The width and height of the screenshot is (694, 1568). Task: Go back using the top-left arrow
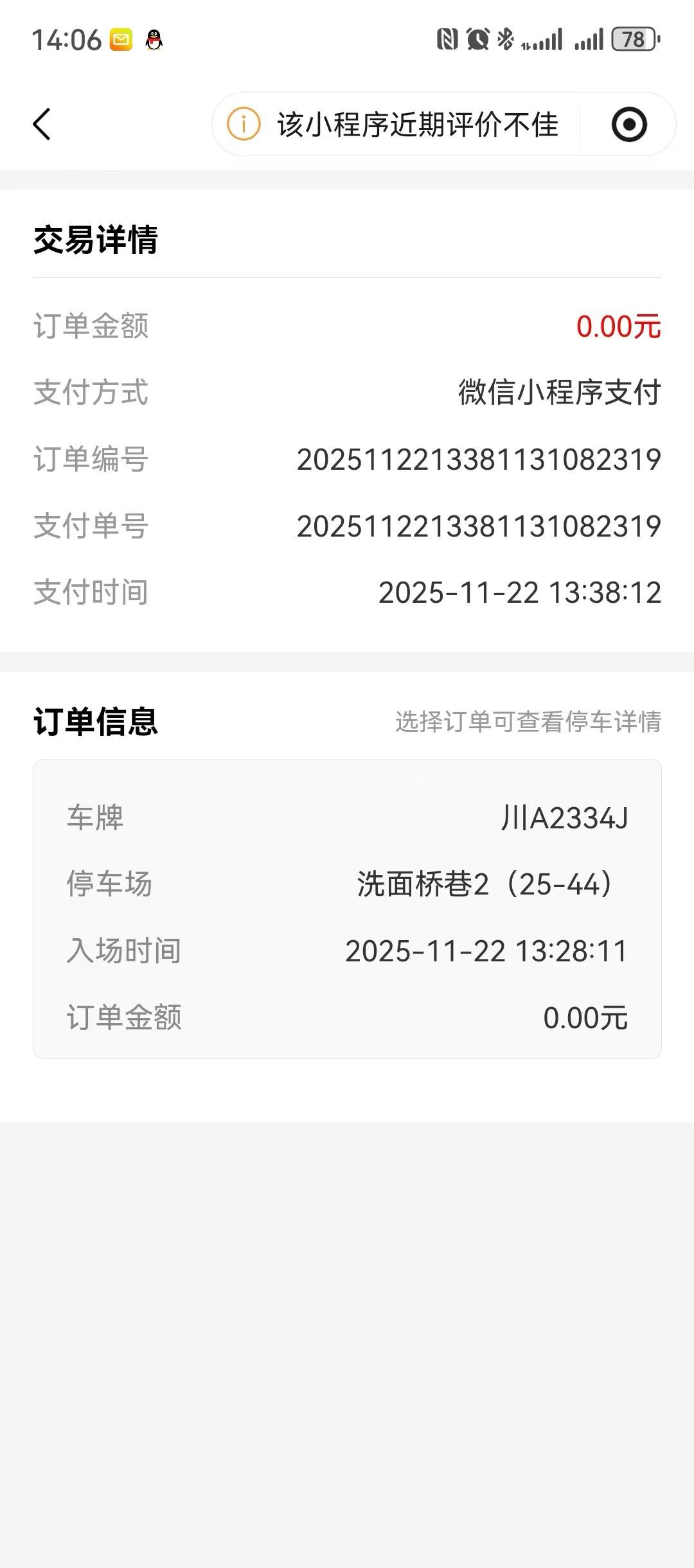42,124
